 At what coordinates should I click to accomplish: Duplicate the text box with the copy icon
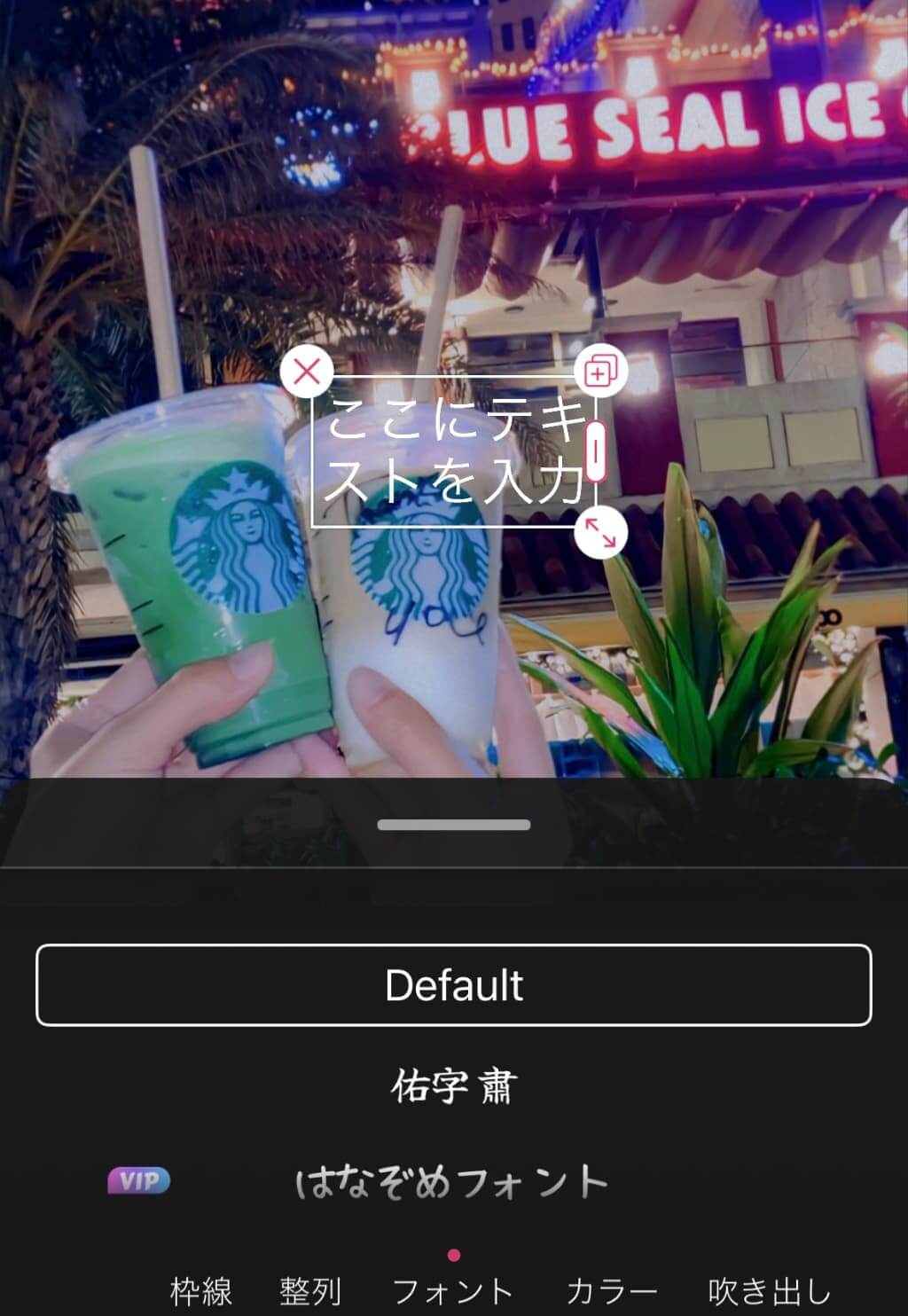click(601, 371)
